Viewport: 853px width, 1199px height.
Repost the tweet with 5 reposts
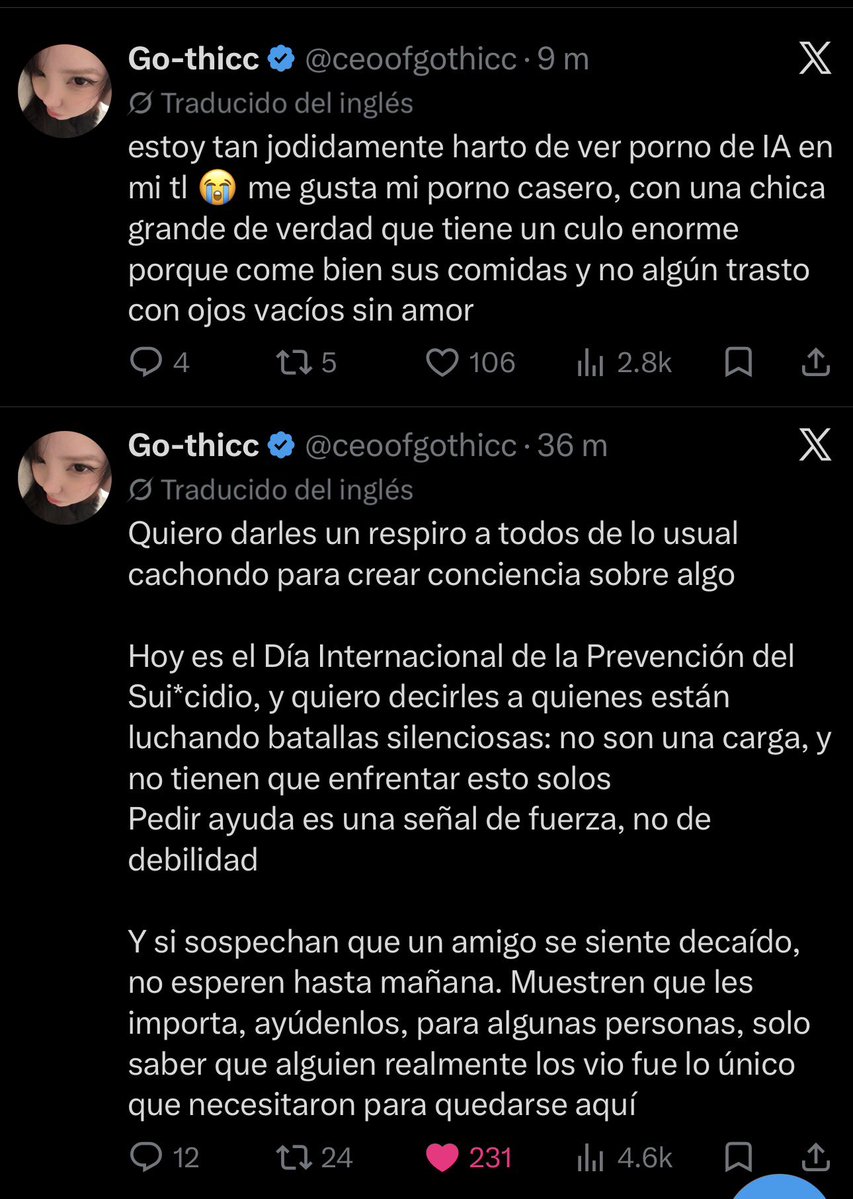(306, 362)
